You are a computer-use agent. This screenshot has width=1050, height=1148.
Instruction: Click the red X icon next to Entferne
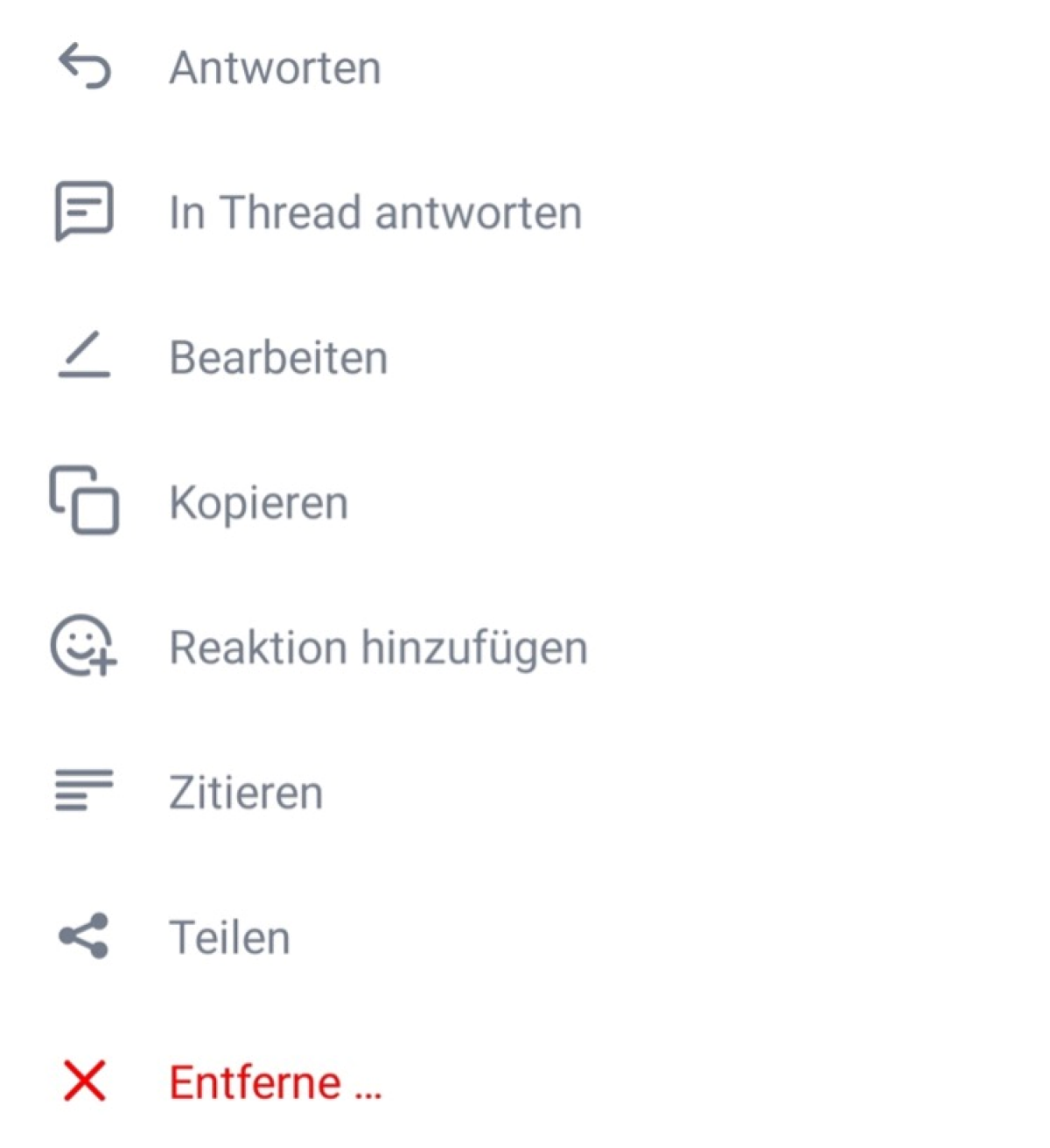point(83,1081)
